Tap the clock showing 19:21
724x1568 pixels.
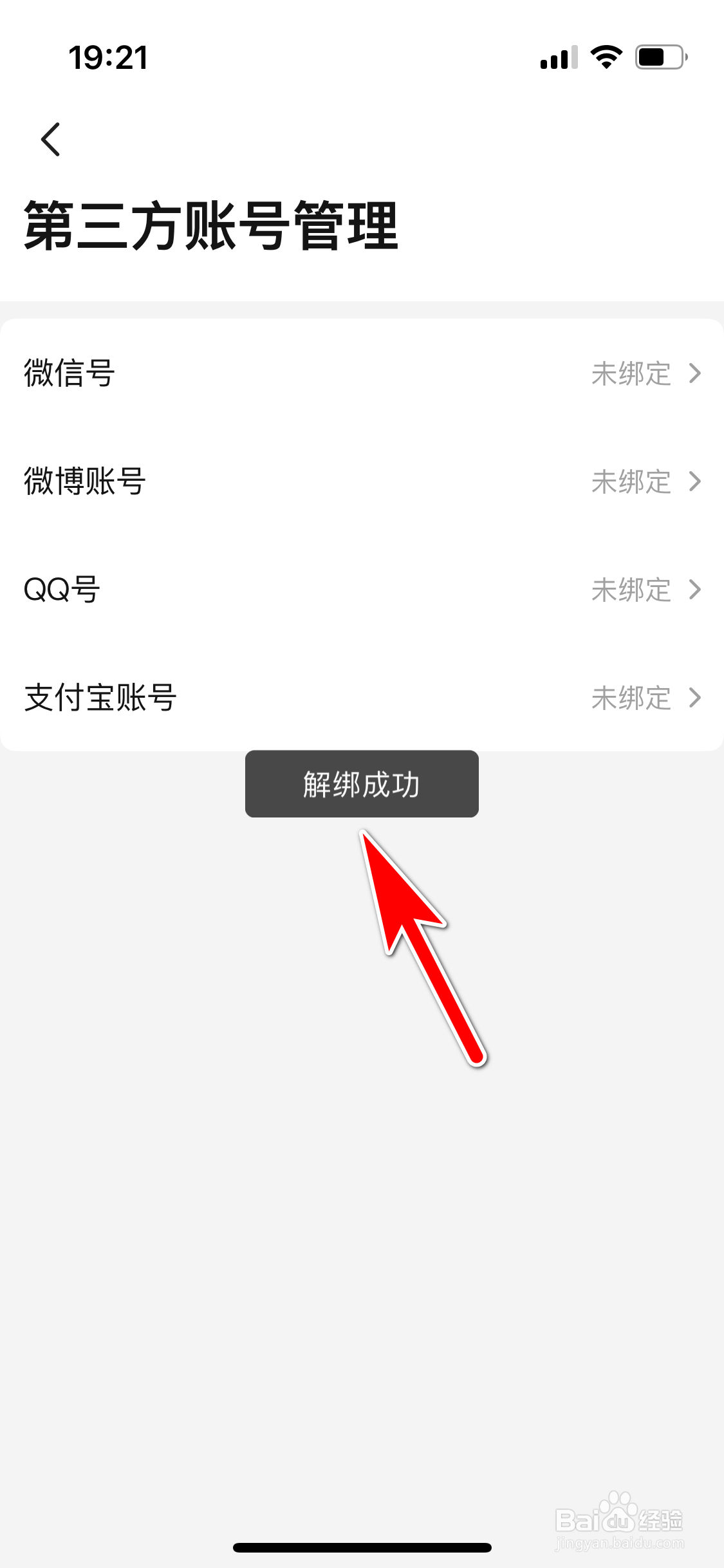pyautogui.click(x=109, y=58)
